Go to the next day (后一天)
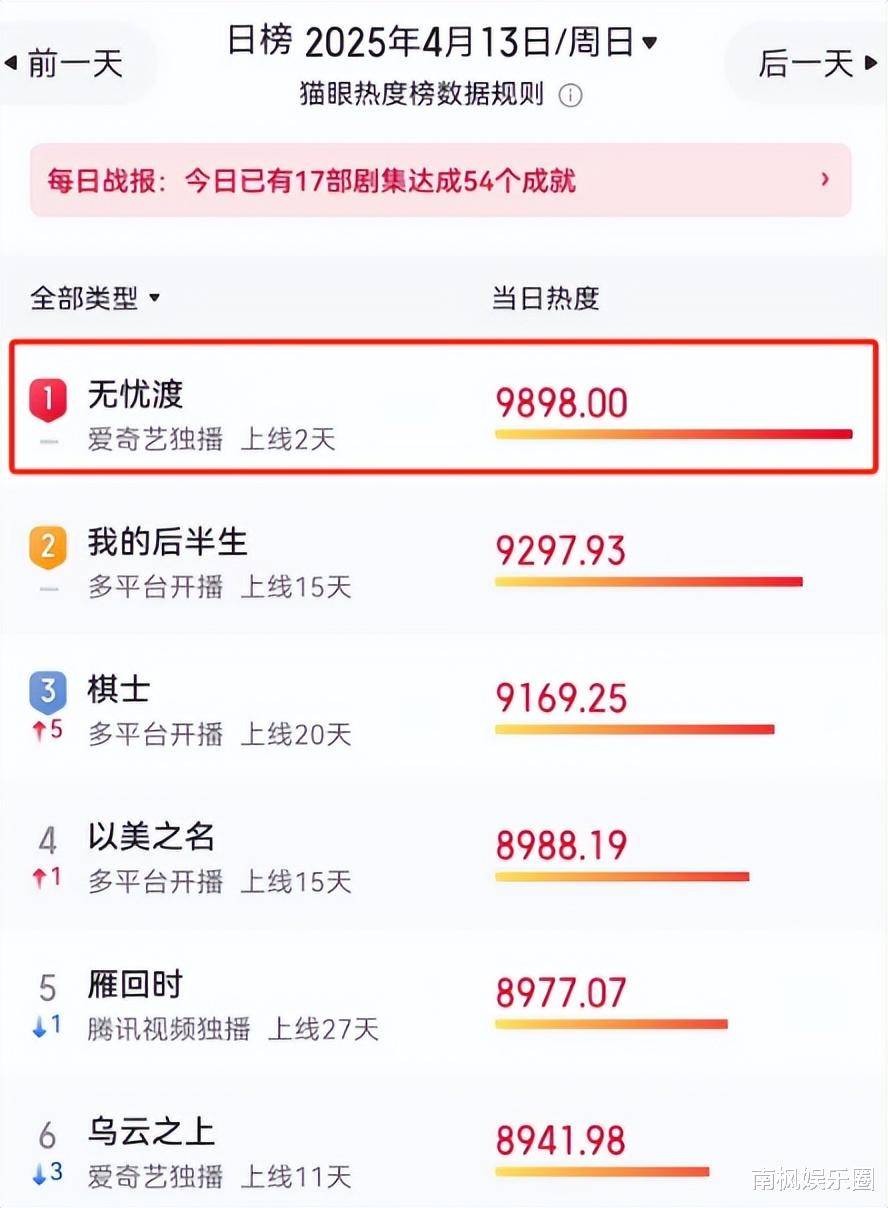888x1208 pixels. coord(807,64)
